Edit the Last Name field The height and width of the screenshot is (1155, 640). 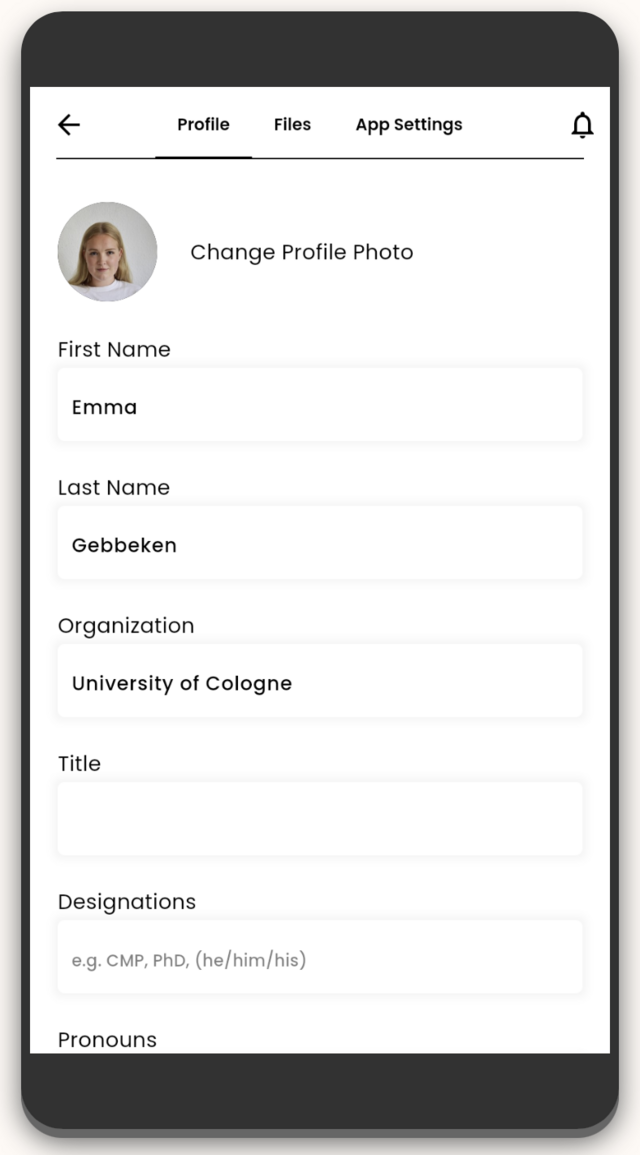click(320, 543)
